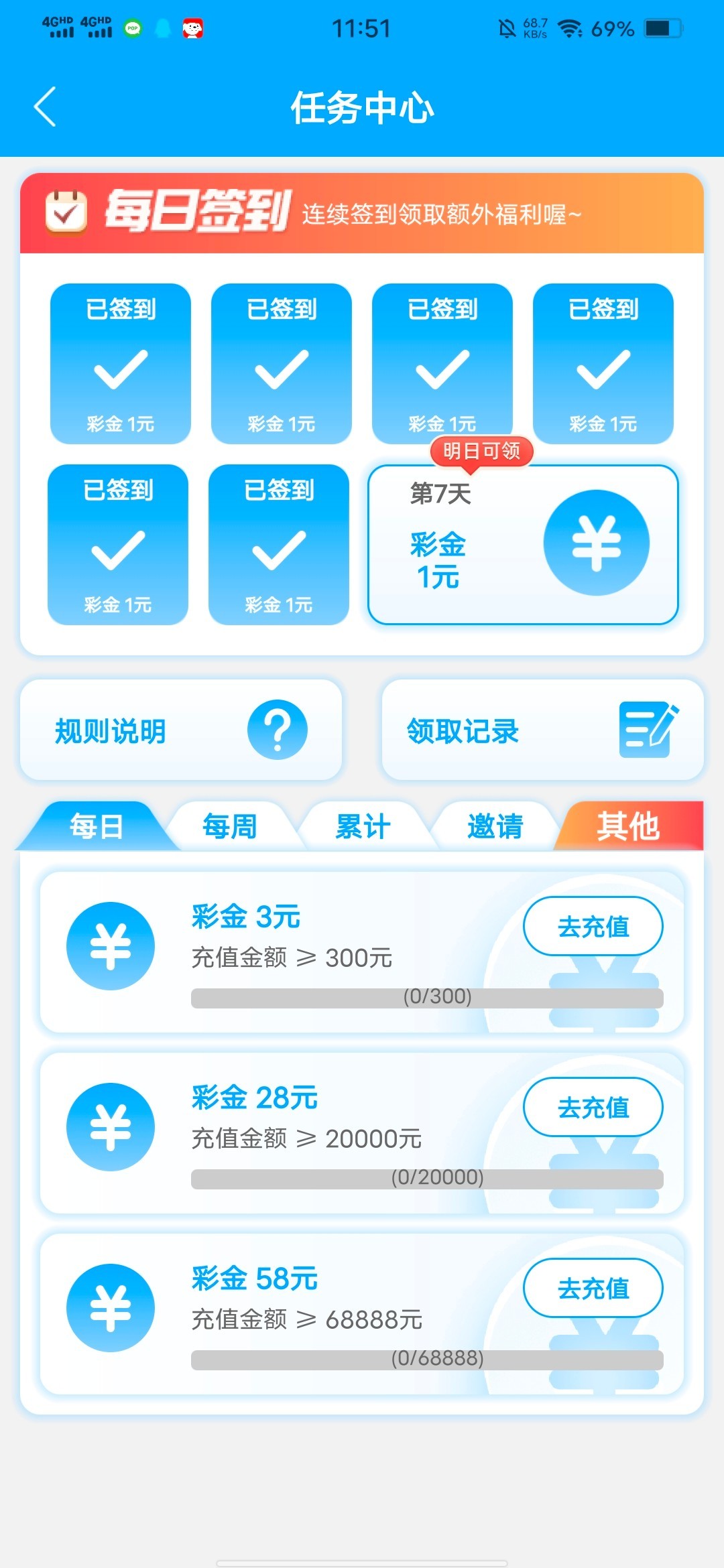Open 规则说明 rules explanation
The height and width of the screenshot is (1568, 724).
181,730
